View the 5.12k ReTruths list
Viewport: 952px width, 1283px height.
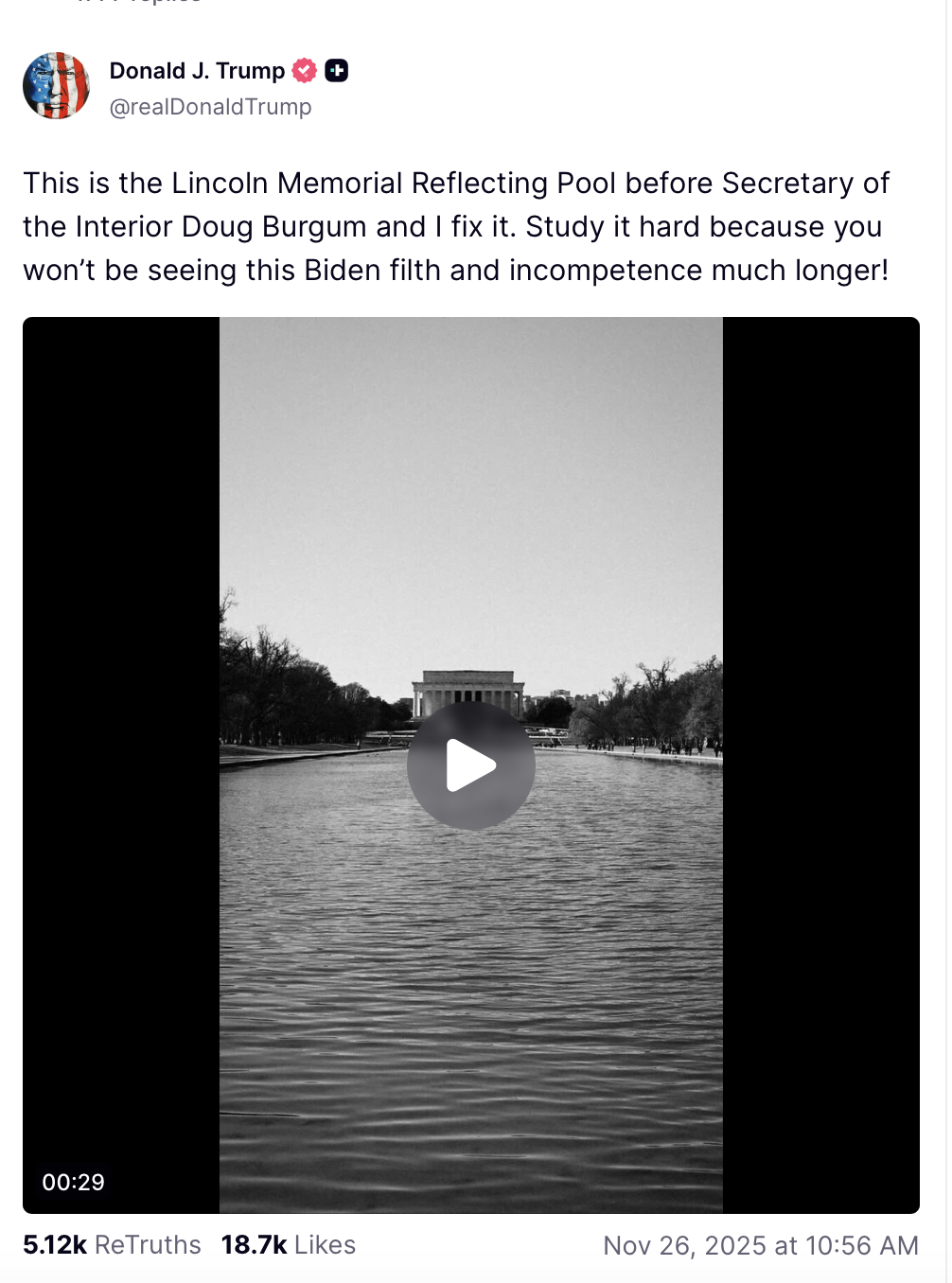(x=112, y=1245)
